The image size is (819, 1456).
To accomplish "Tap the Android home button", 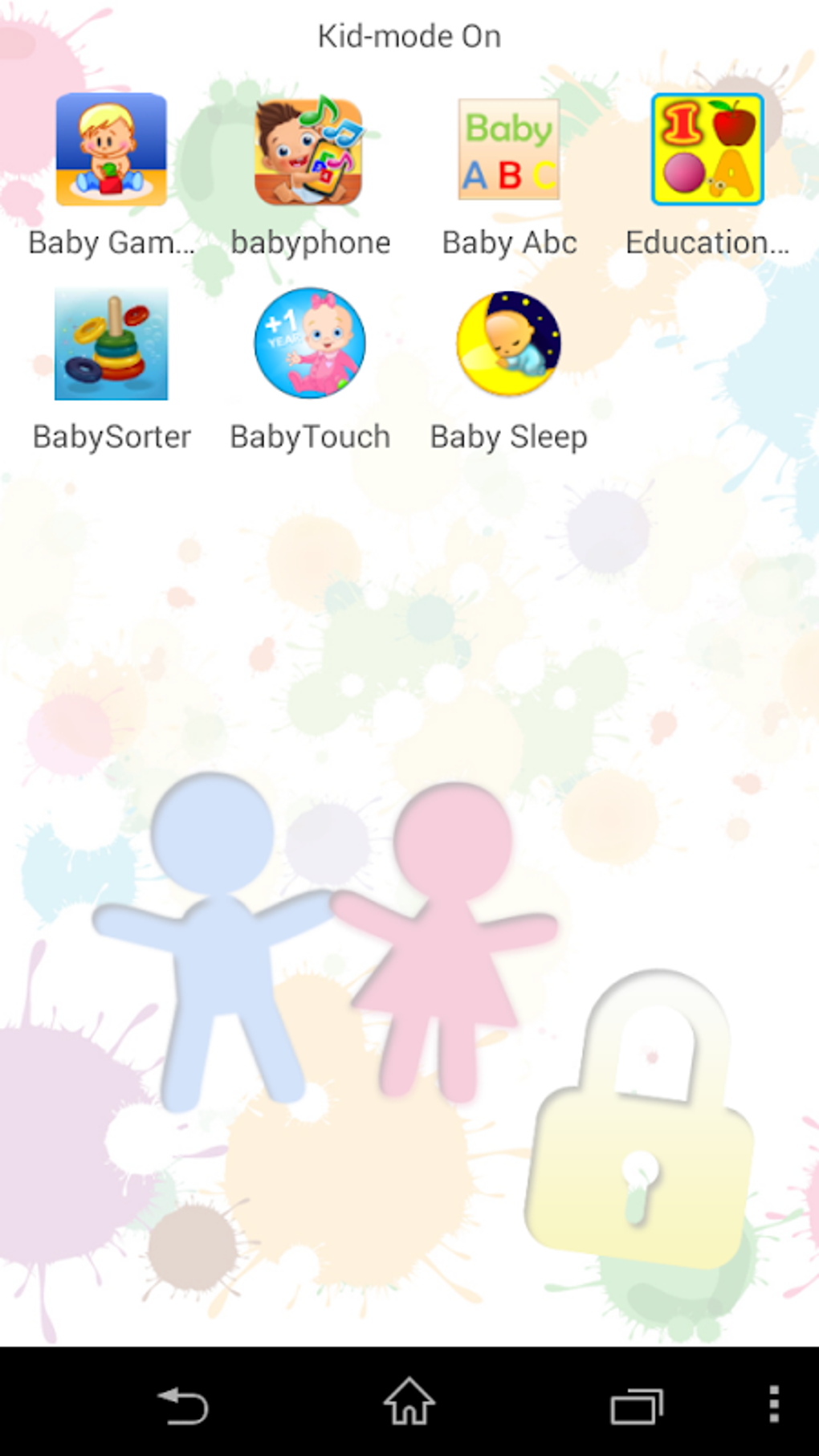I will pyautogui.click(x=409, y=1403).
